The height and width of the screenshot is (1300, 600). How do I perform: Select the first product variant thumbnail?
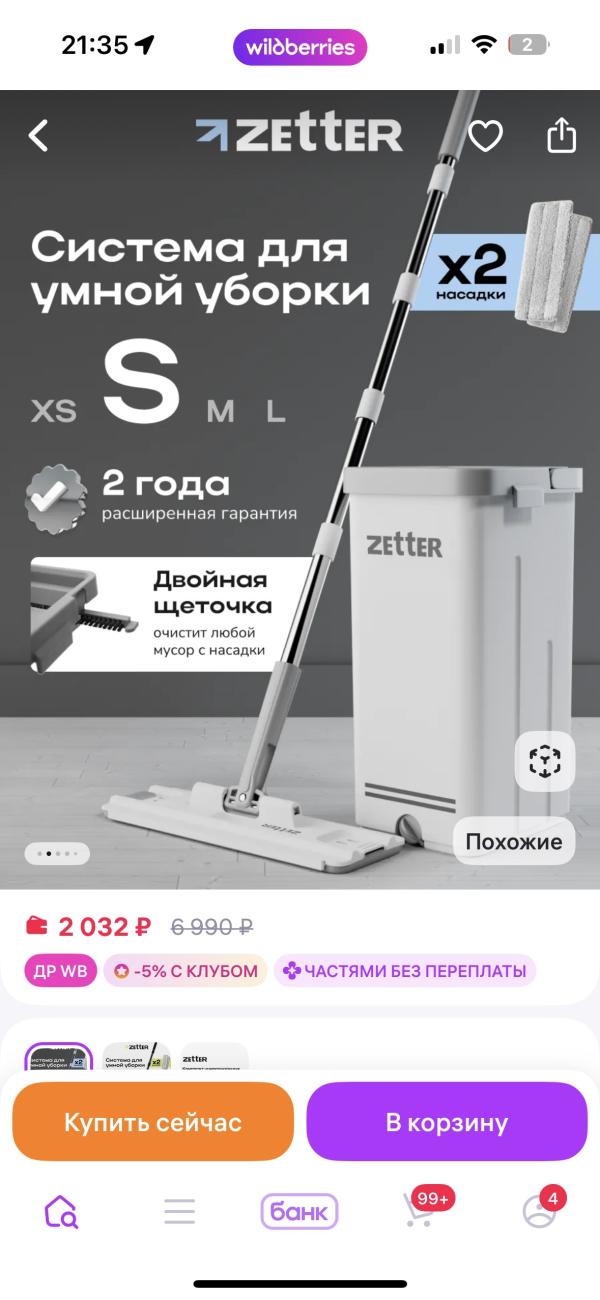point(59,1056)
